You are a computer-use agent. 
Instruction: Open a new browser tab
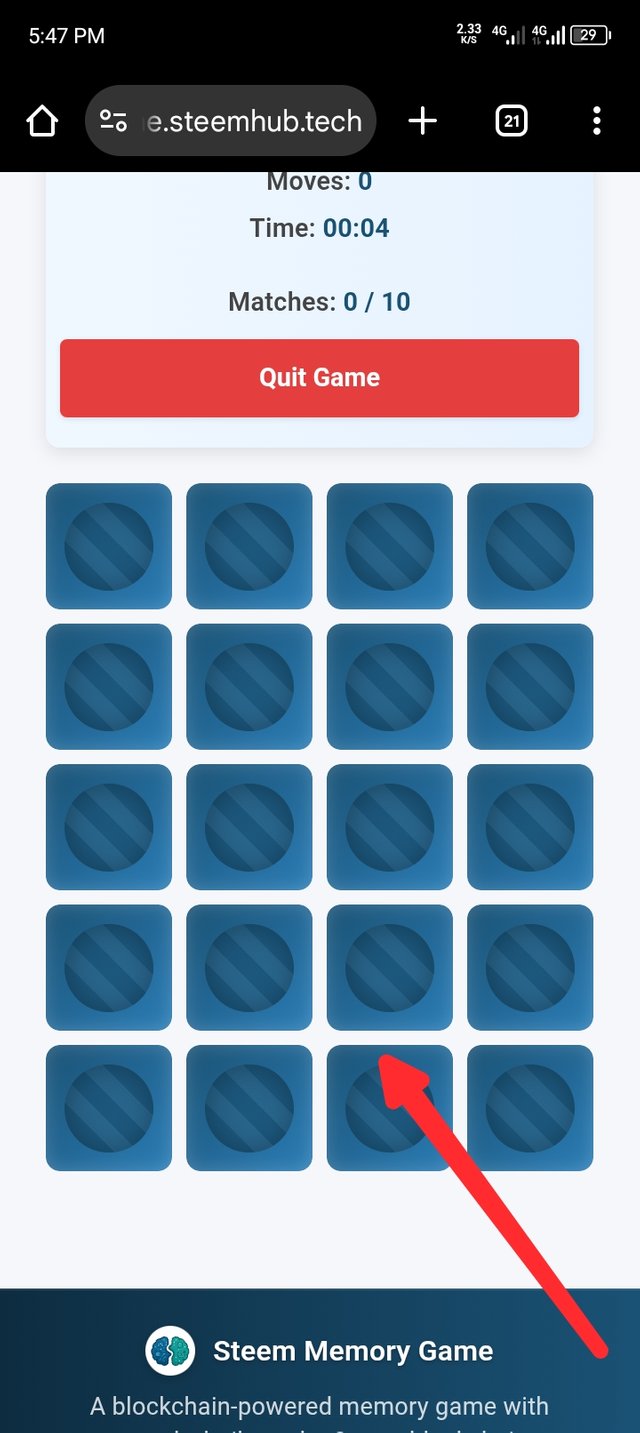pyautogui.click(x=423, y=122)
